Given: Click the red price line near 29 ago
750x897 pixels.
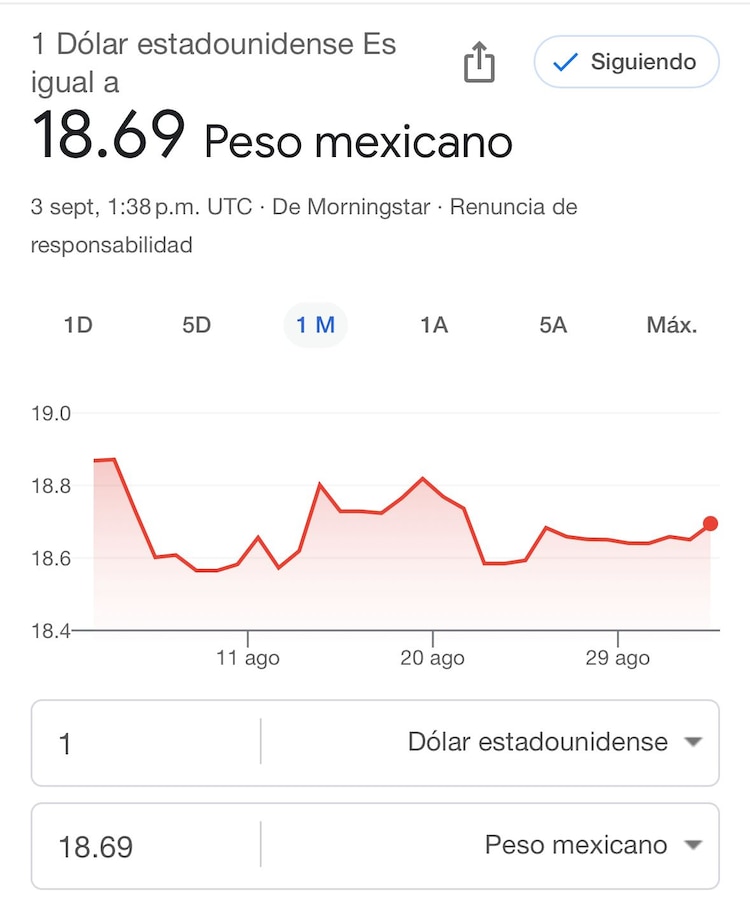Looking at the screenshot, I should point(620,542).
